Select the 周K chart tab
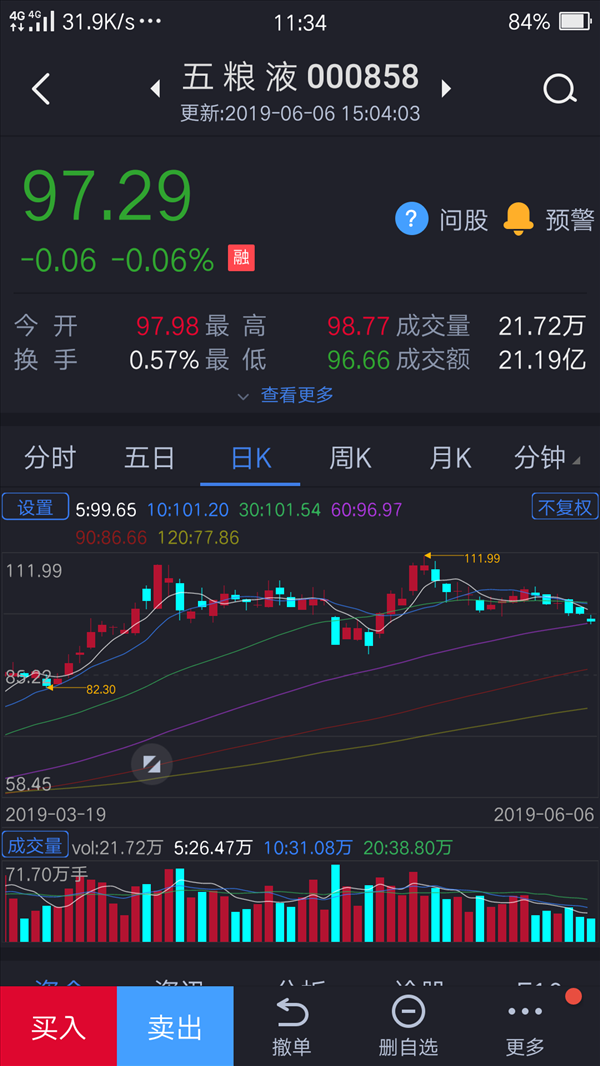 [350, 458]
